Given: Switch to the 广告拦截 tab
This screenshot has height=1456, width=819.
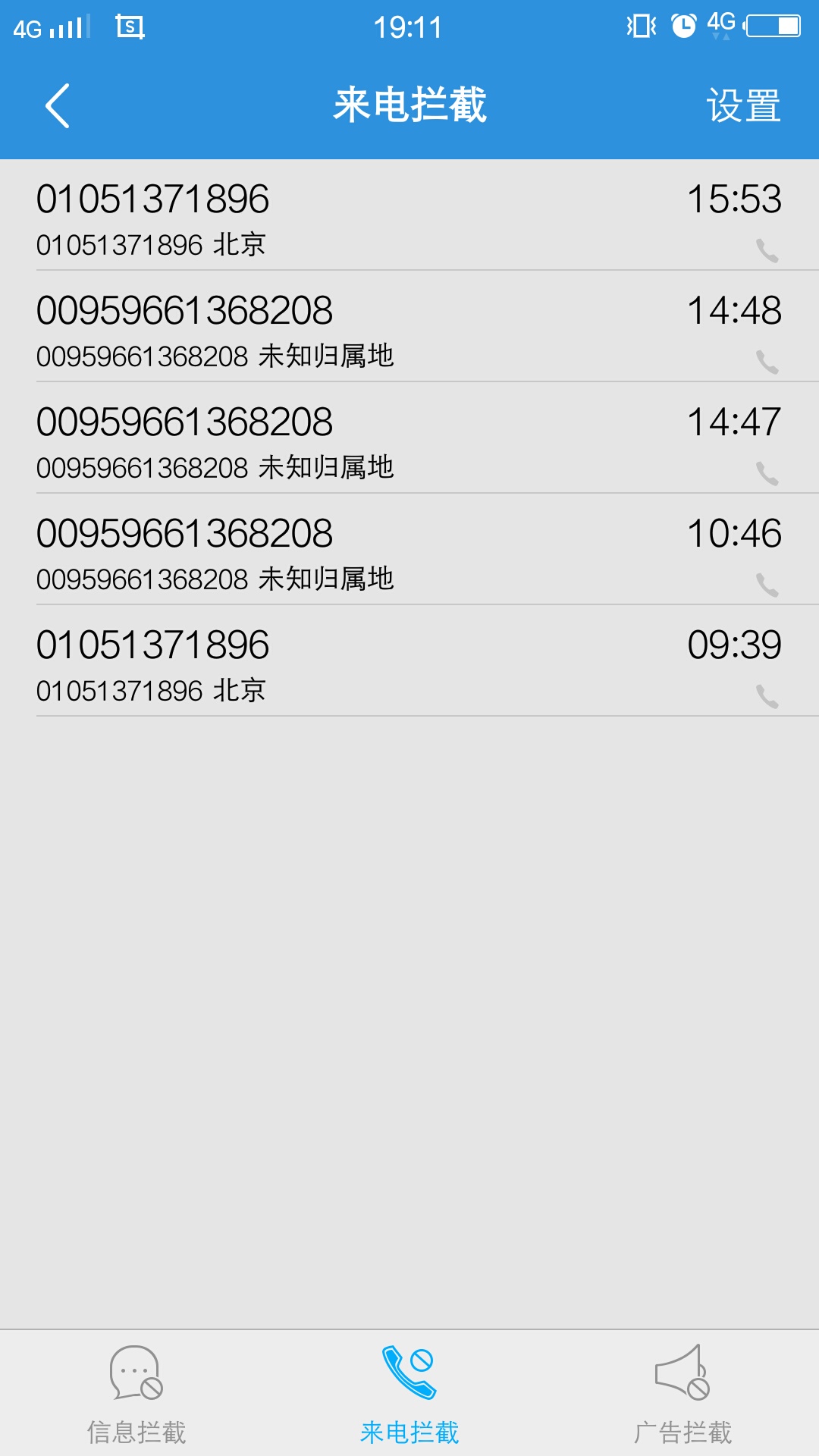Looking at the screenshot, I should click(x=682, y=1394).
